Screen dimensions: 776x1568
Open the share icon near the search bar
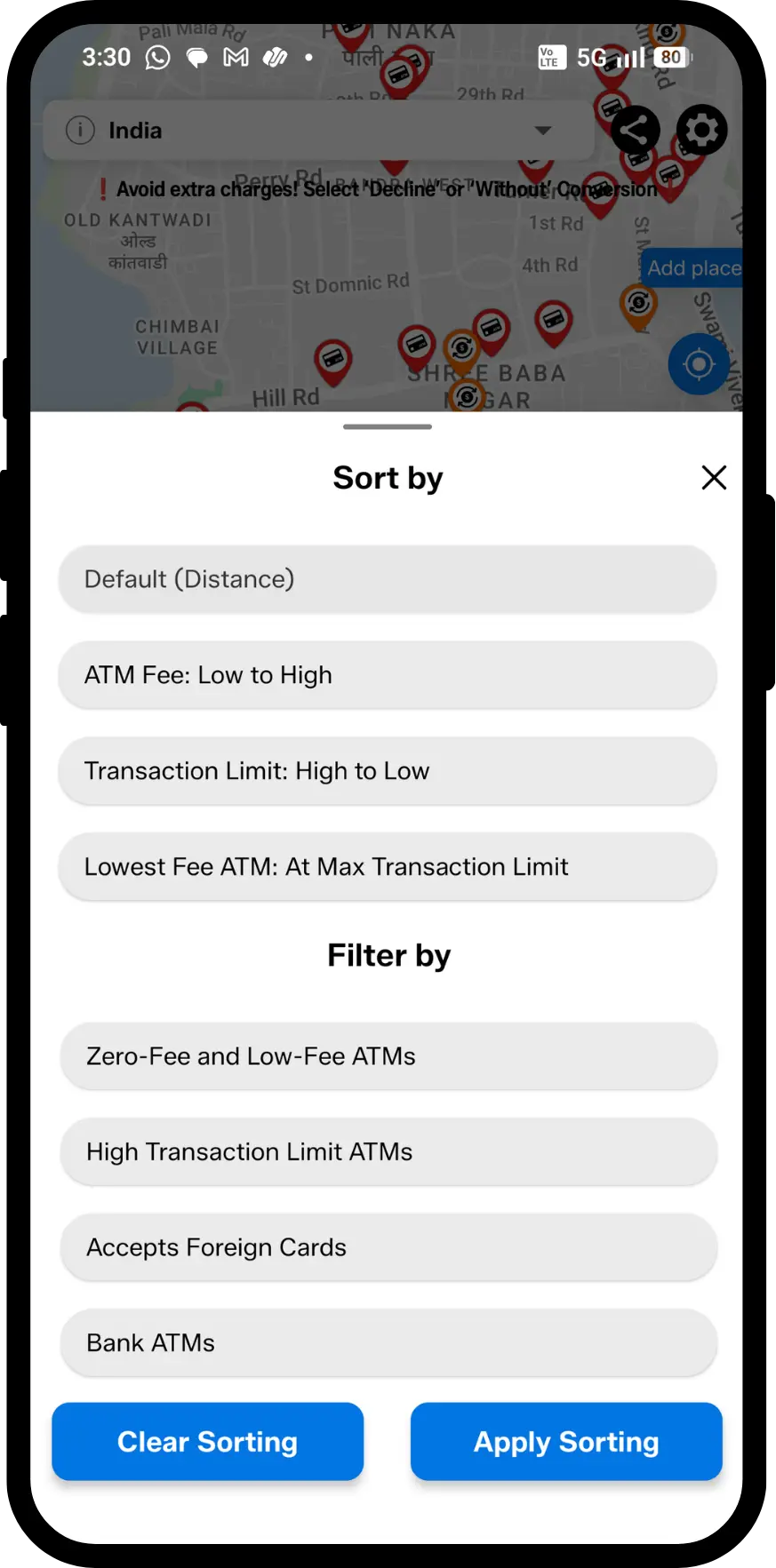coord(635,130)
